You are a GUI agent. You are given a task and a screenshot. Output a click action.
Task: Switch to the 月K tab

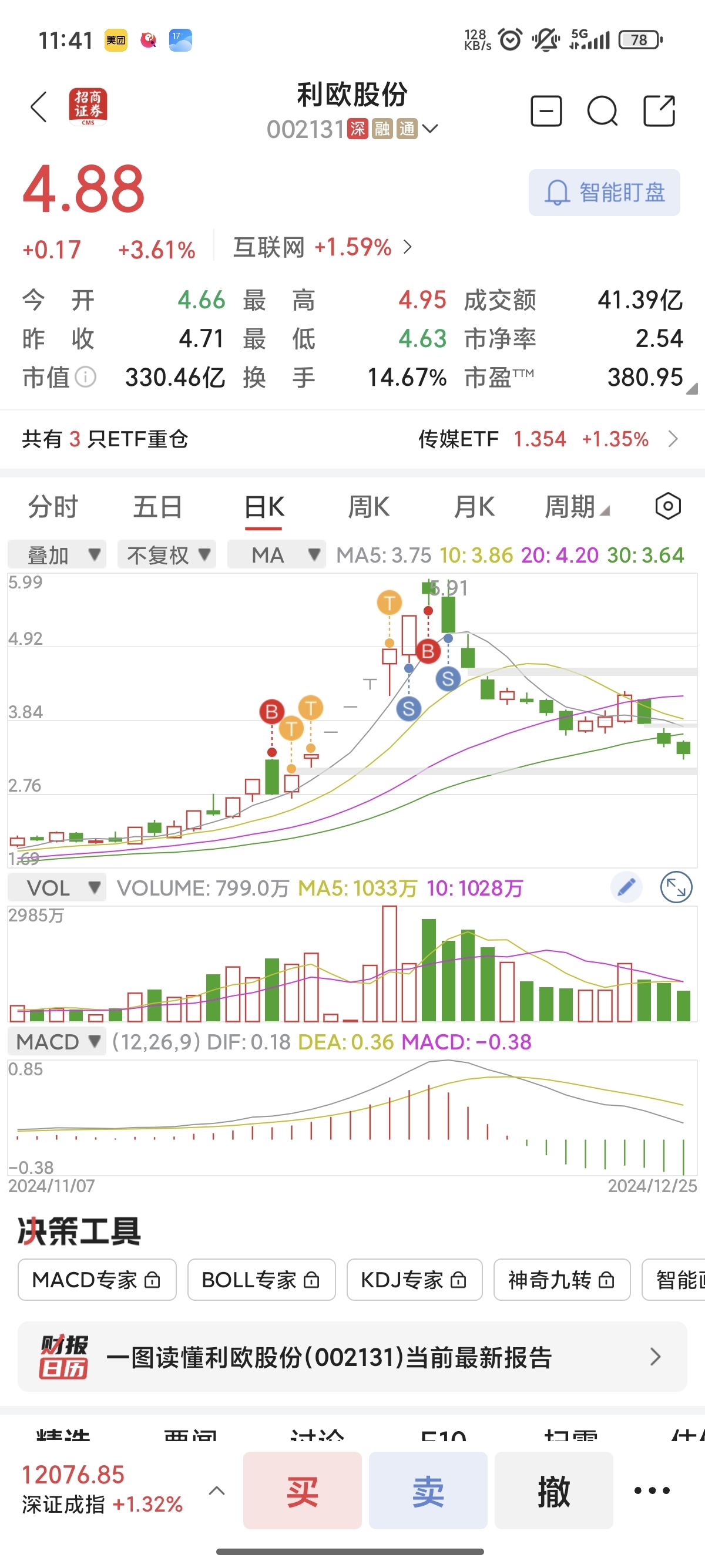[474, 506]
